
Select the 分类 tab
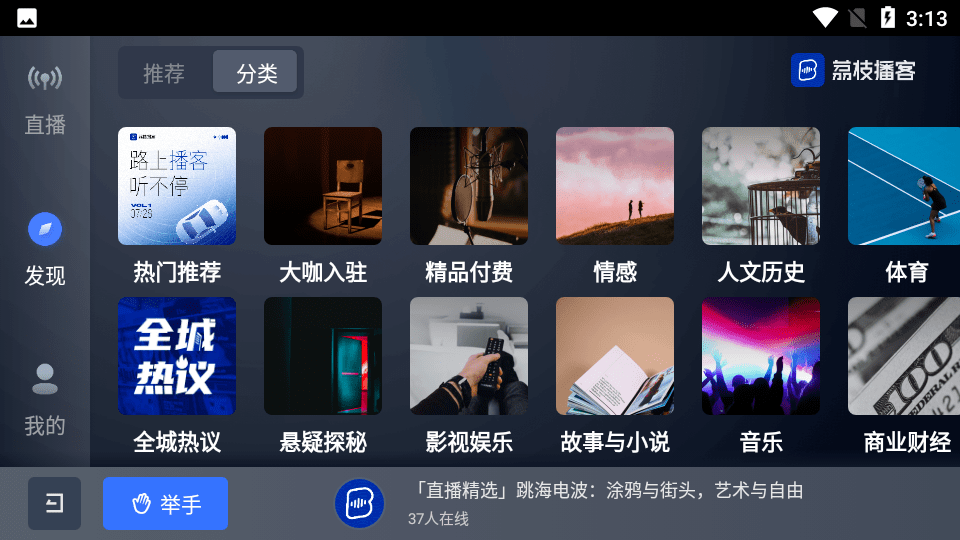(x=256, y=73)
